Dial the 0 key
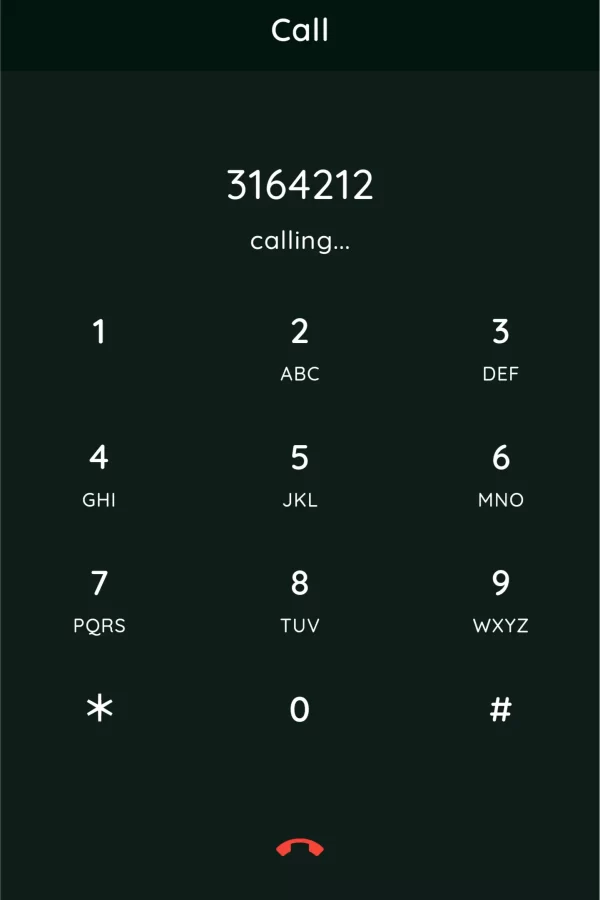Viewport: 600px width, 900px height. click(x=300, y=710)
